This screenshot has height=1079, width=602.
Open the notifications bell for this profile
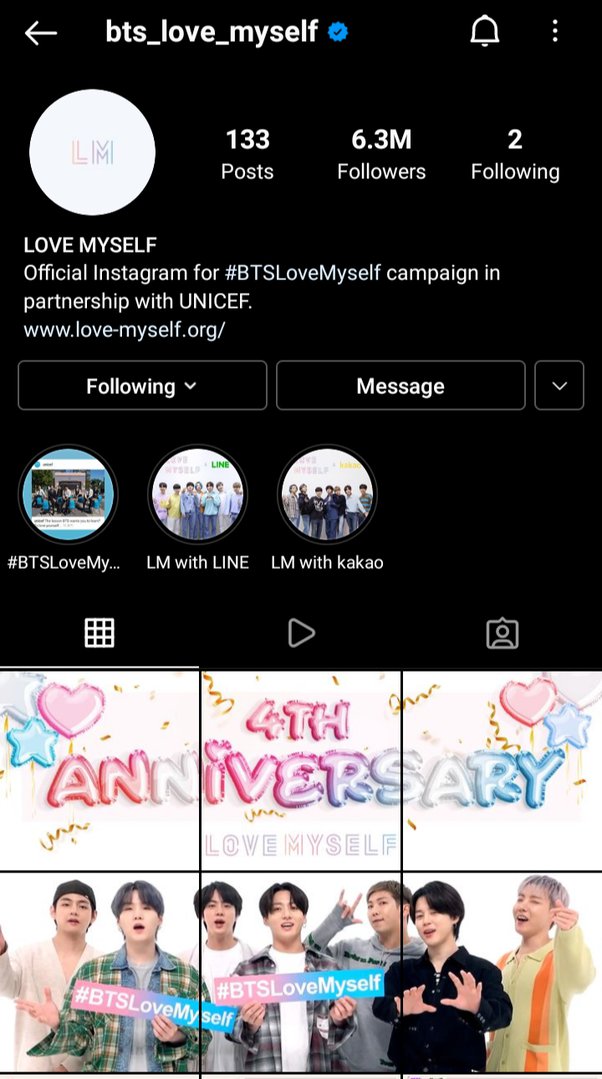pyautogui.click(x=484, y=32)
